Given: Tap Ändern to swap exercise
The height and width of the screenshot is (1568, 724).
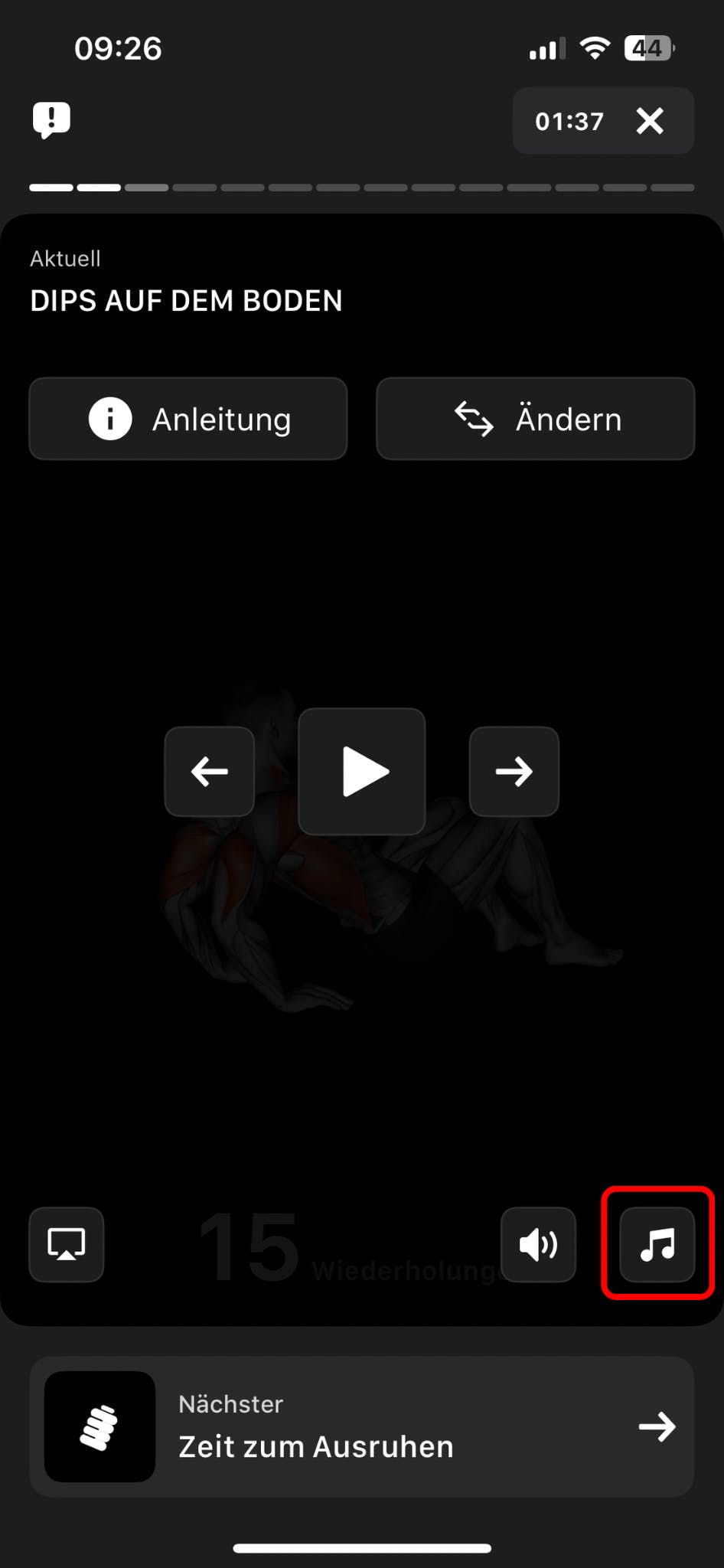Looking at the screenshot, I should [x=535, y=419].
